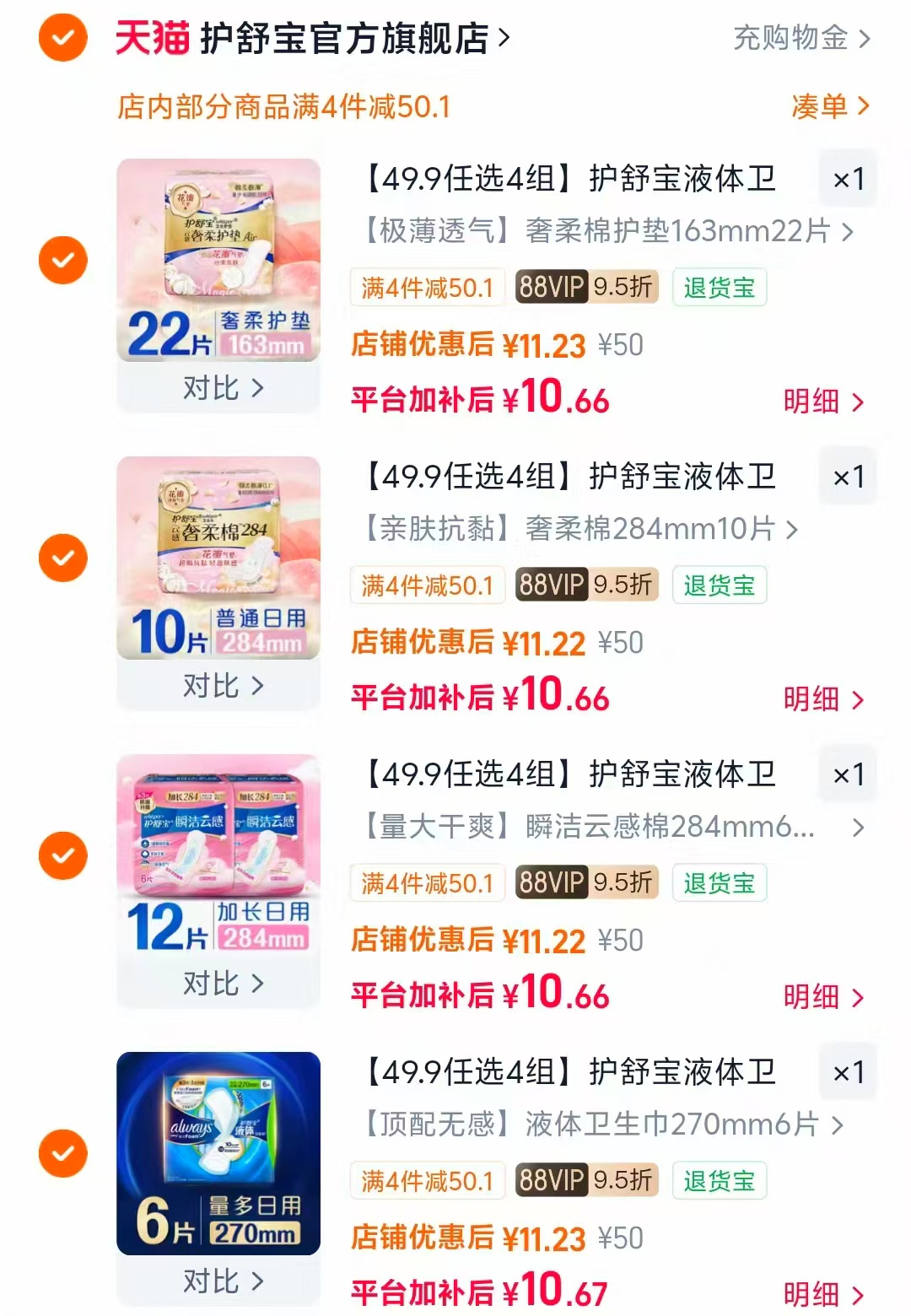Click the 退货宝 tag on the 瞬洁云感 item
Image resolution: width=911 pixels, height=1316 pixels.
[x=718, y=882]
